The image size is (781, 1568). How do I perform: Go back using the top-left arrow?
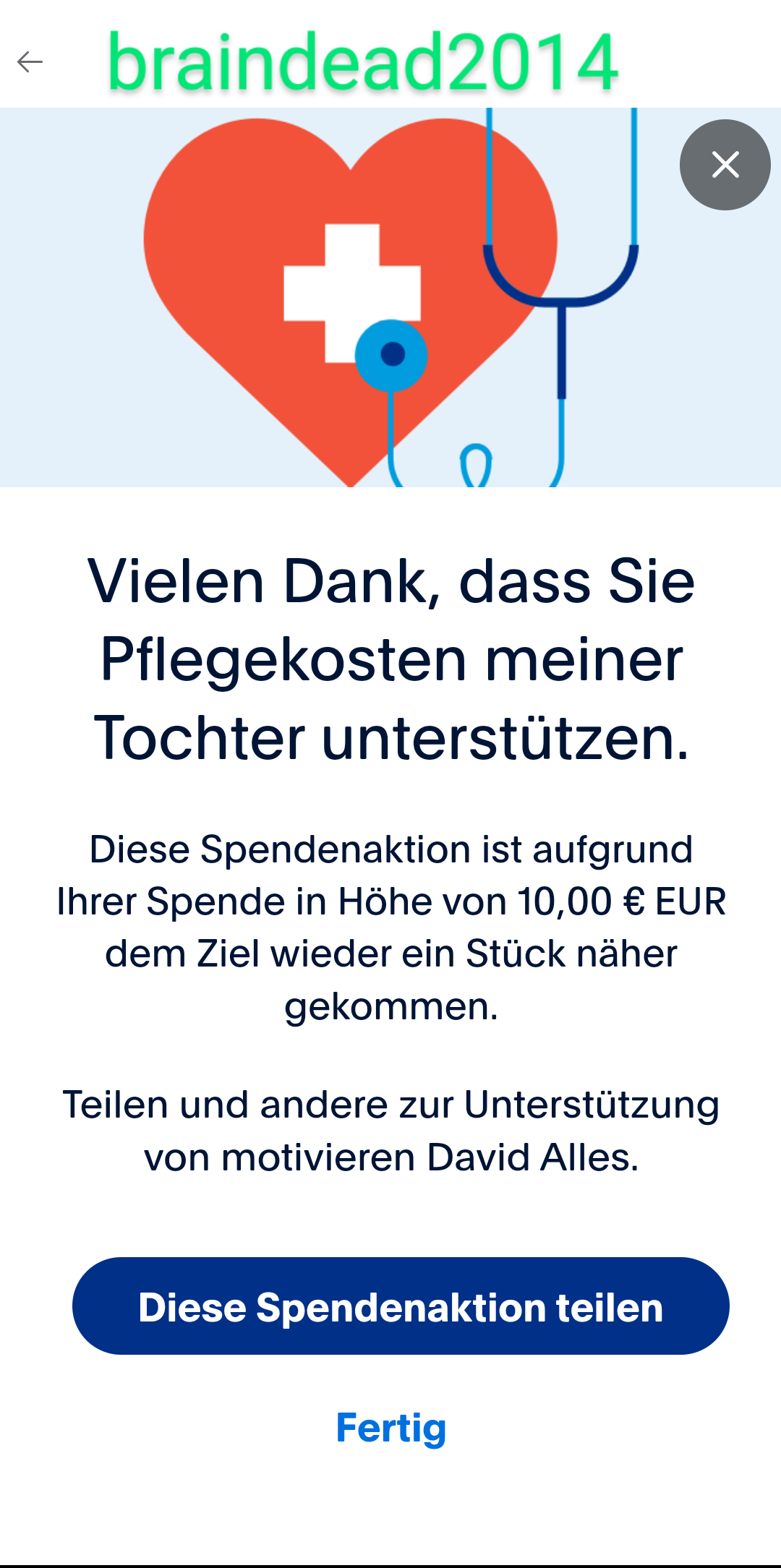[30, 62]
